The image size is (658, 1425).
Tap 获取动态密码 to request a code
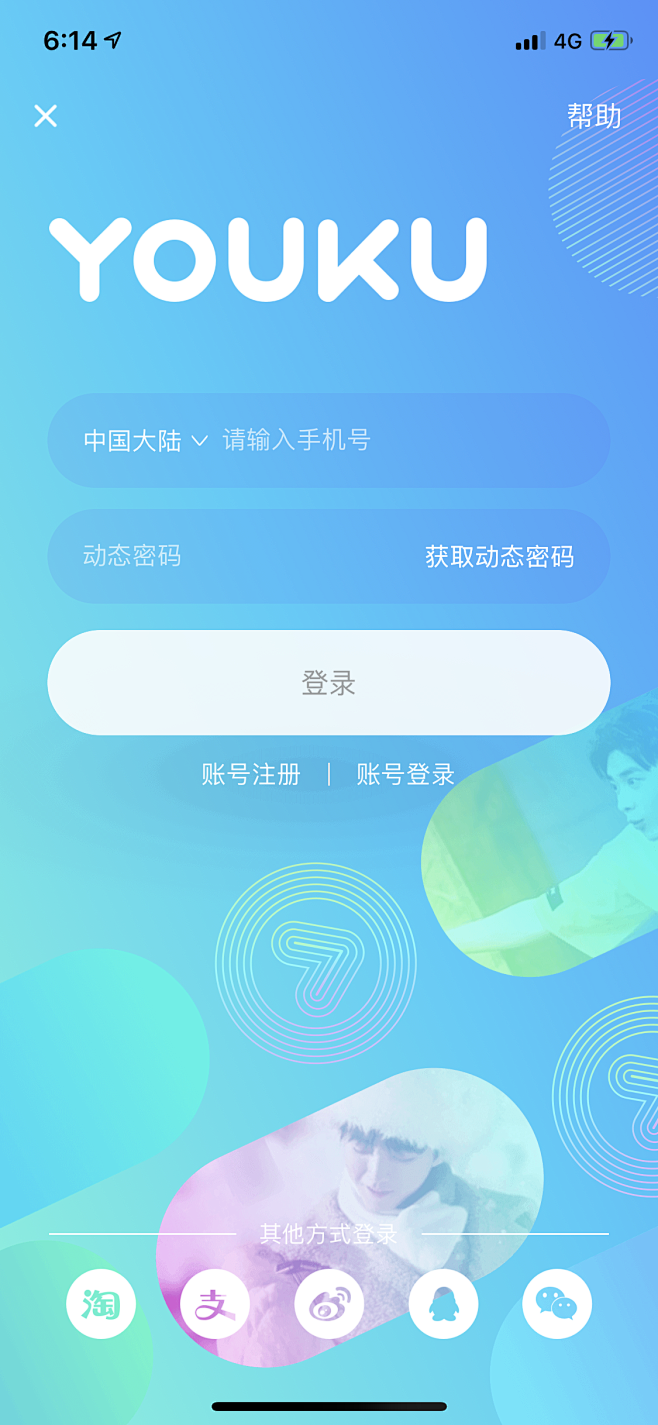(x=500, y=557)
